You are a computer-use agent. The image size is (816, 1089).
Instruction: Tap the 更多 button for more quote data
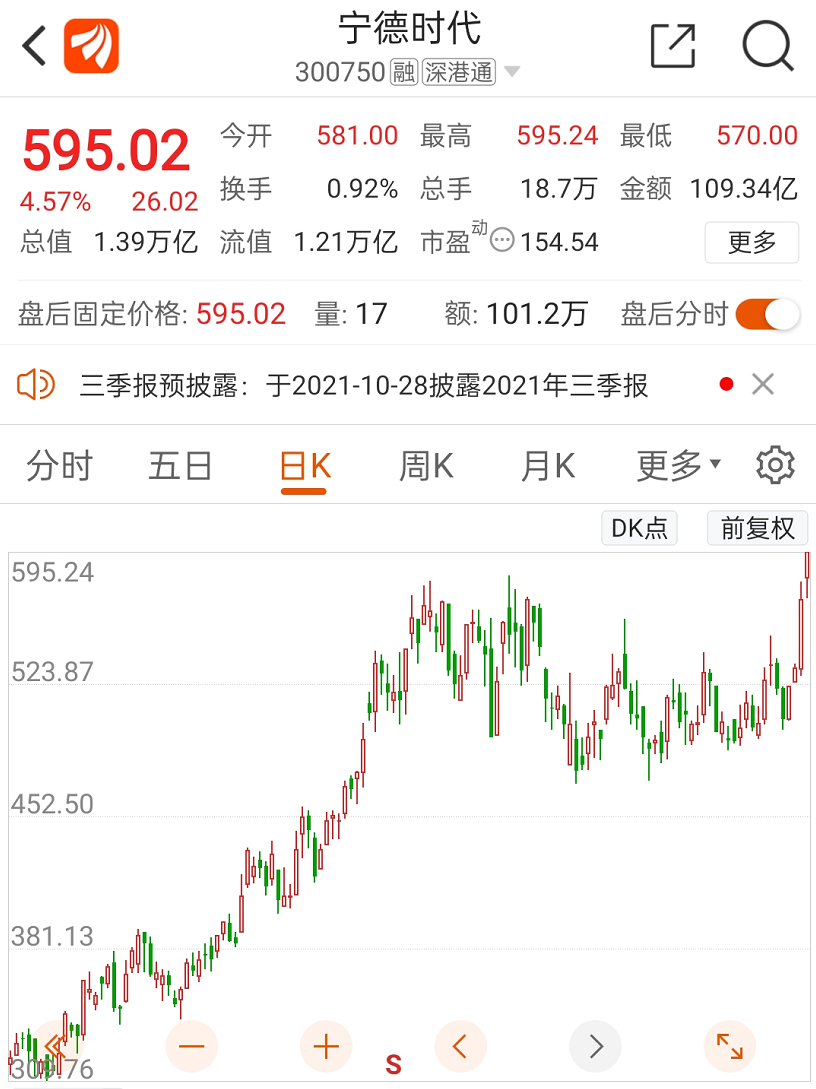[752, 242]
